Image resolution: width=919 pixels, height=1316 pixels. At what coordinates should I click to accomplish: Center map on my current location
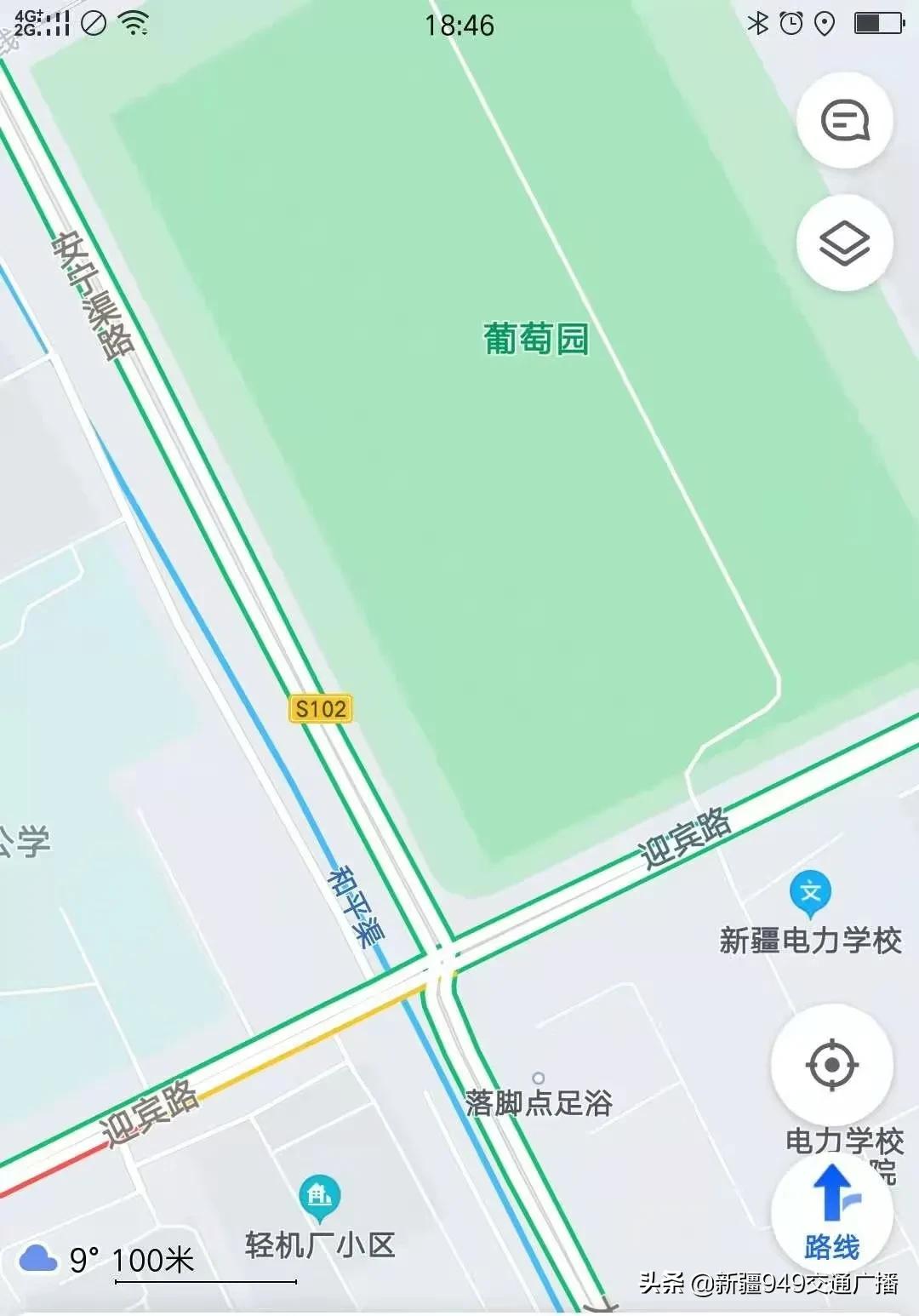[831, 1064]
